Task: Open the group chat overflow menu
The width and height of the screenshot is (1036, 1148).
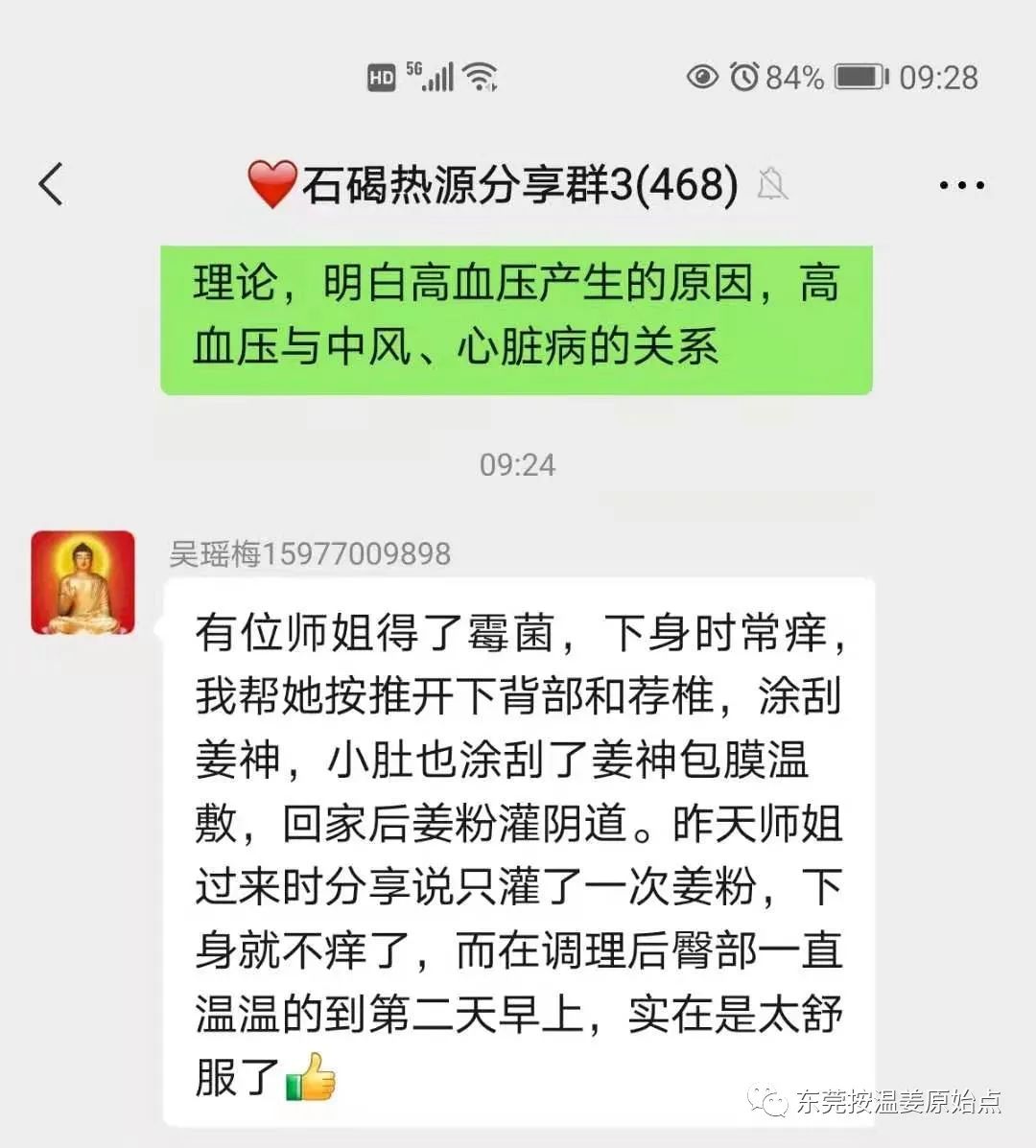Action: [961, 185]
